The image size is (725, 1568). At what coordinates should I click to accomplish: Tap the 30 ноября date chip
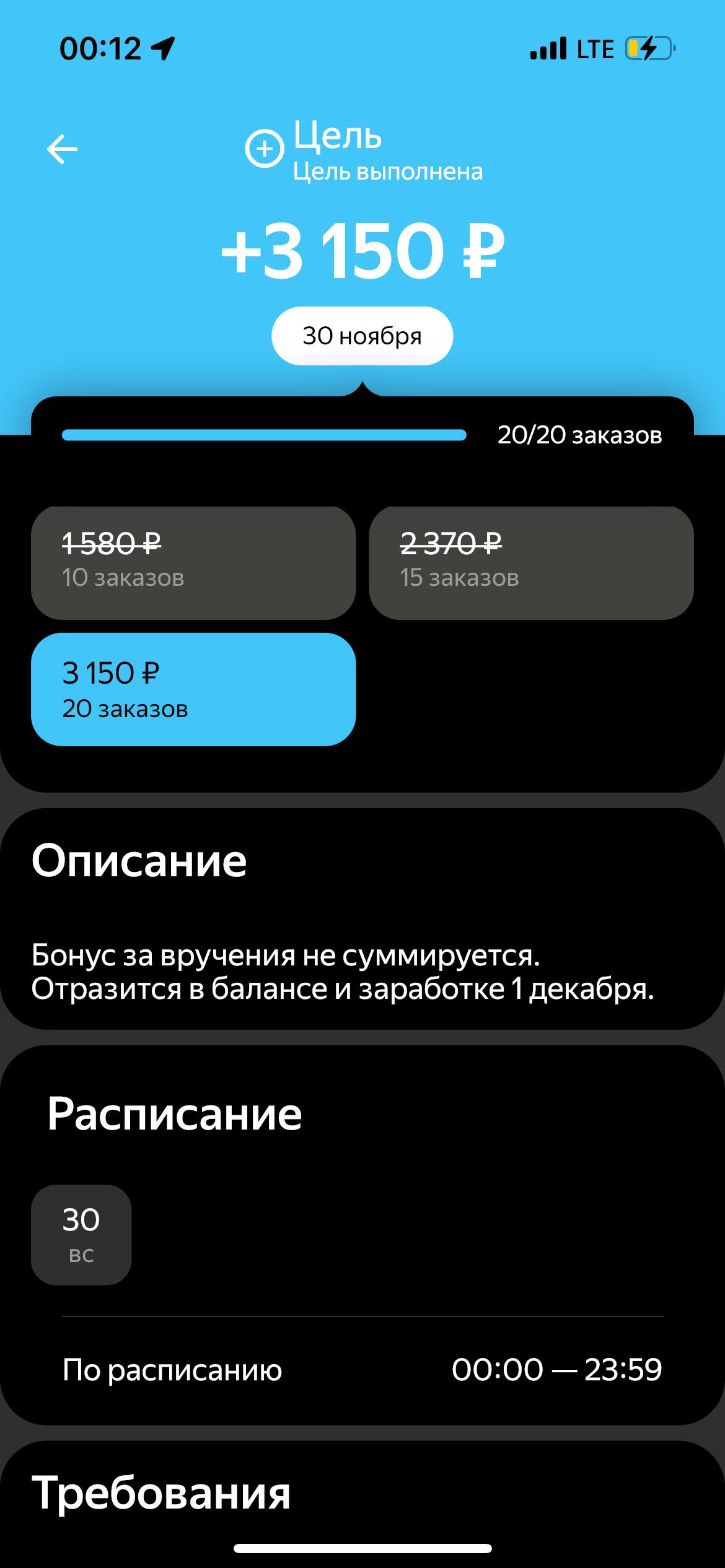tap(362, 336)
